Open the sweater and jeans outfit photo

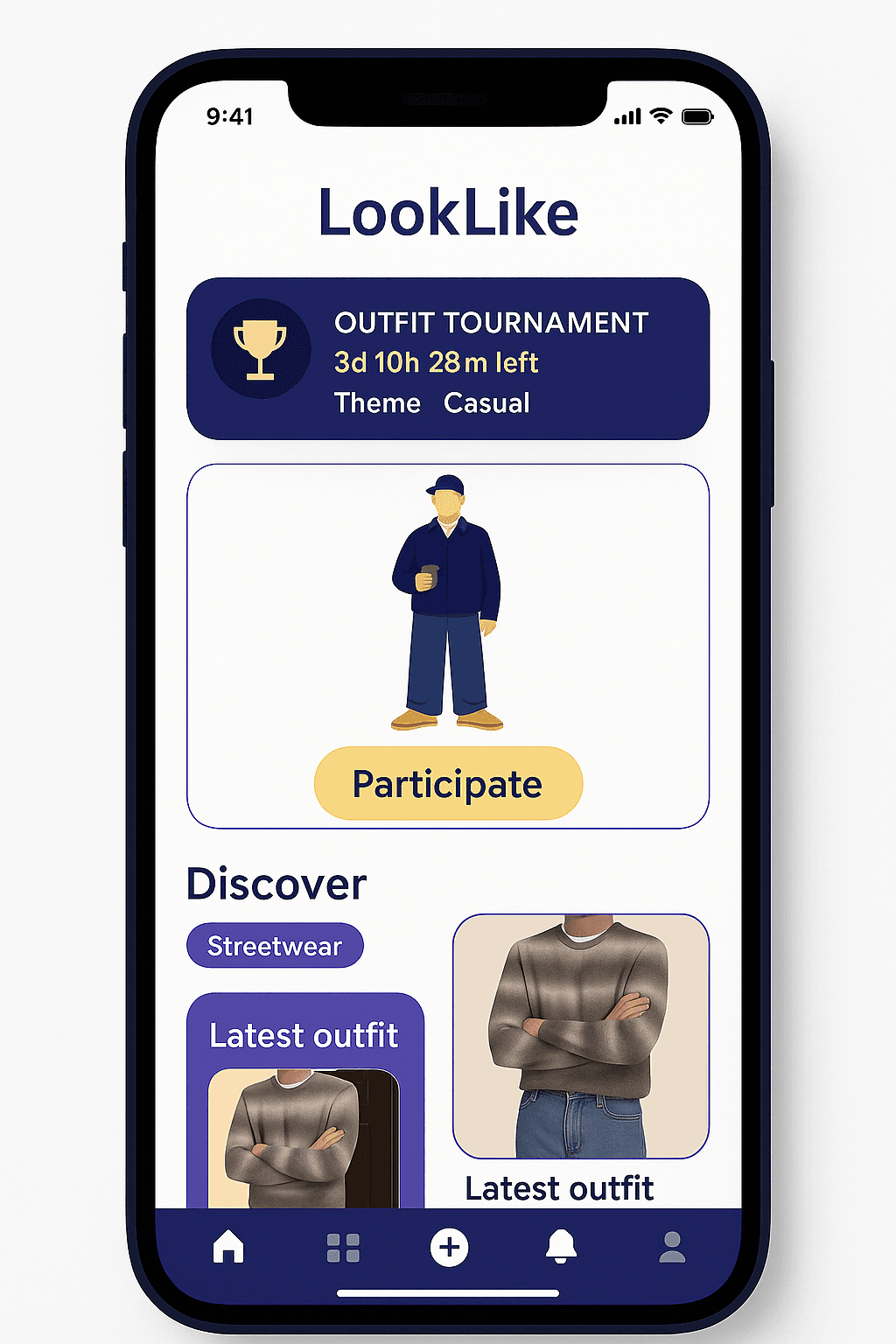580,1037
